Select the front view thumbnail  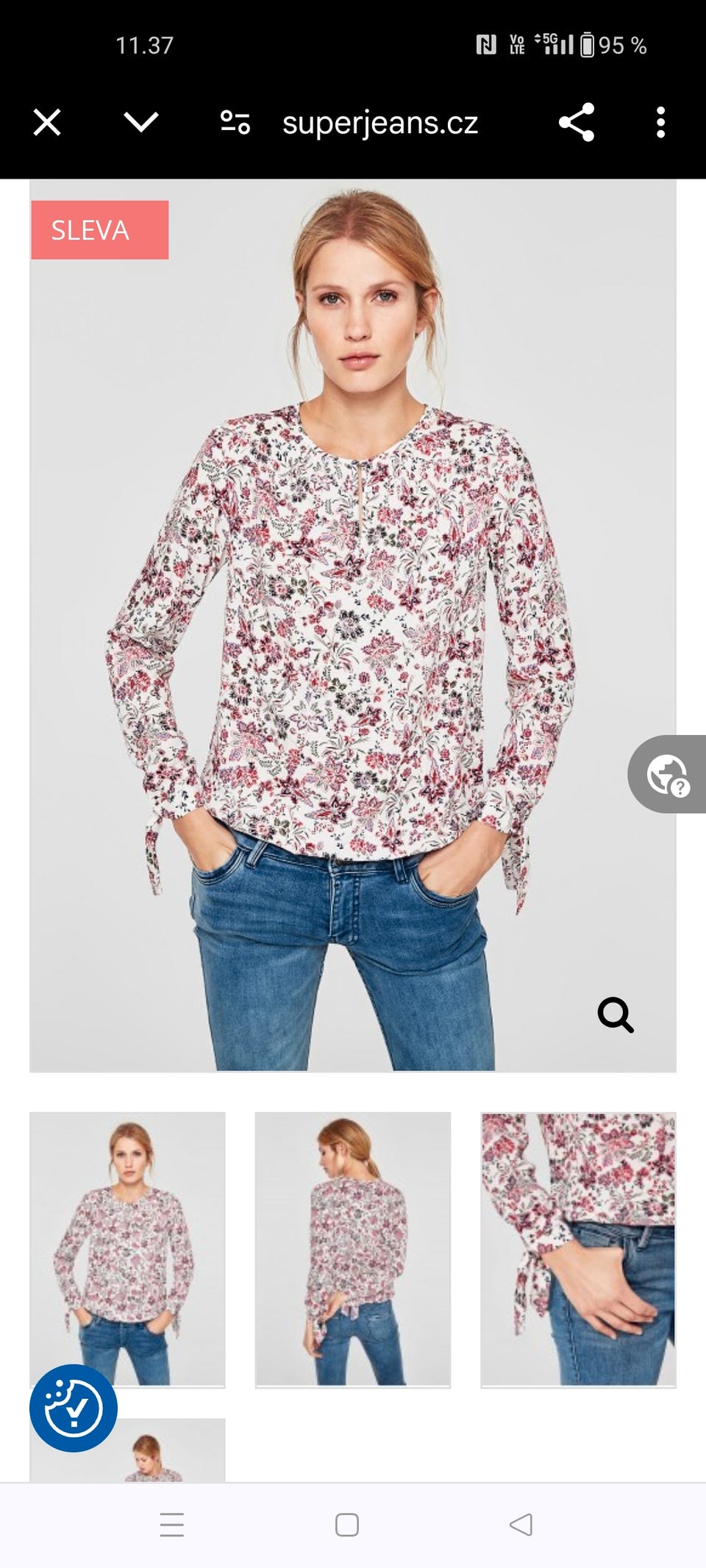click(127, 1248)
